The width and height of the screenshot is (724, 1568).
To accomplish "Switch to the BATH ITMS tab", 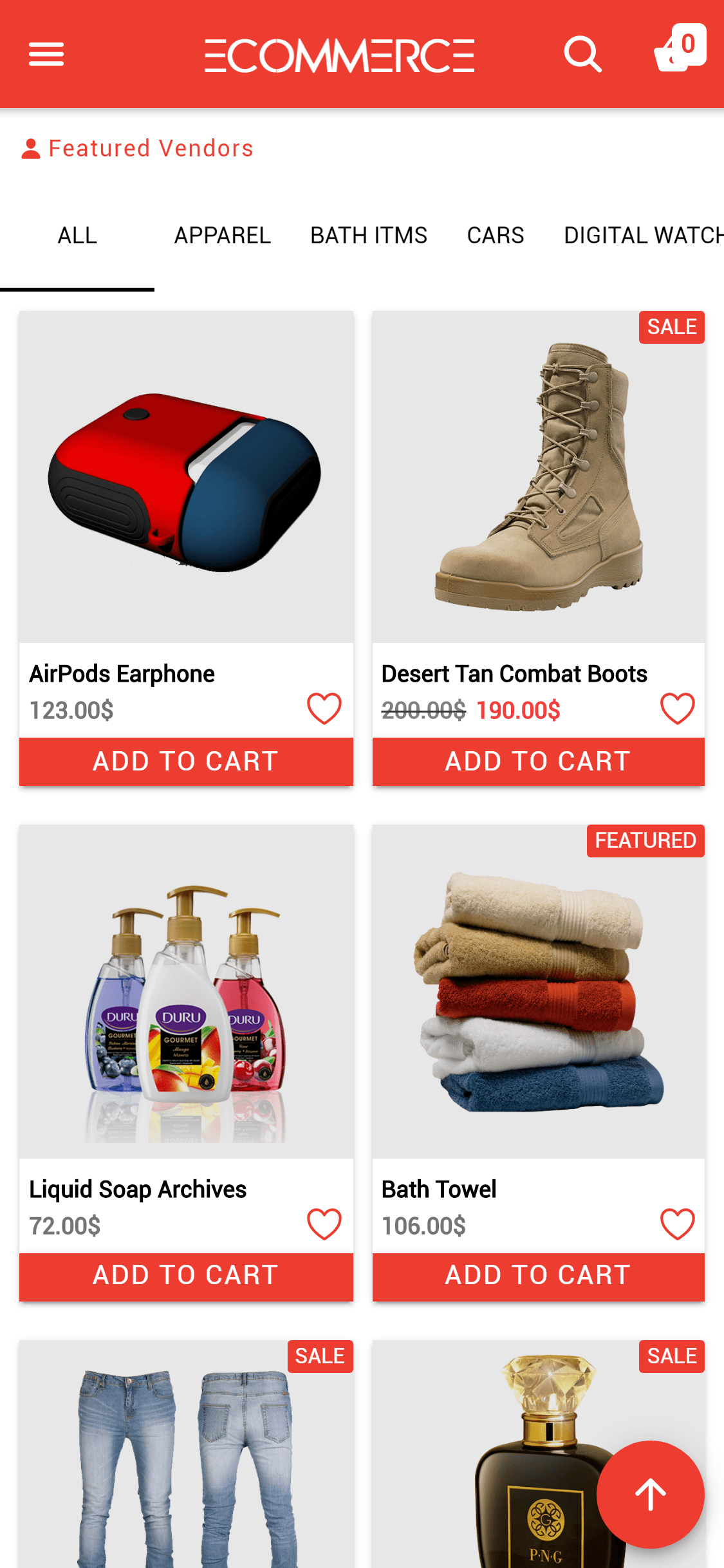I will [369, 236].
